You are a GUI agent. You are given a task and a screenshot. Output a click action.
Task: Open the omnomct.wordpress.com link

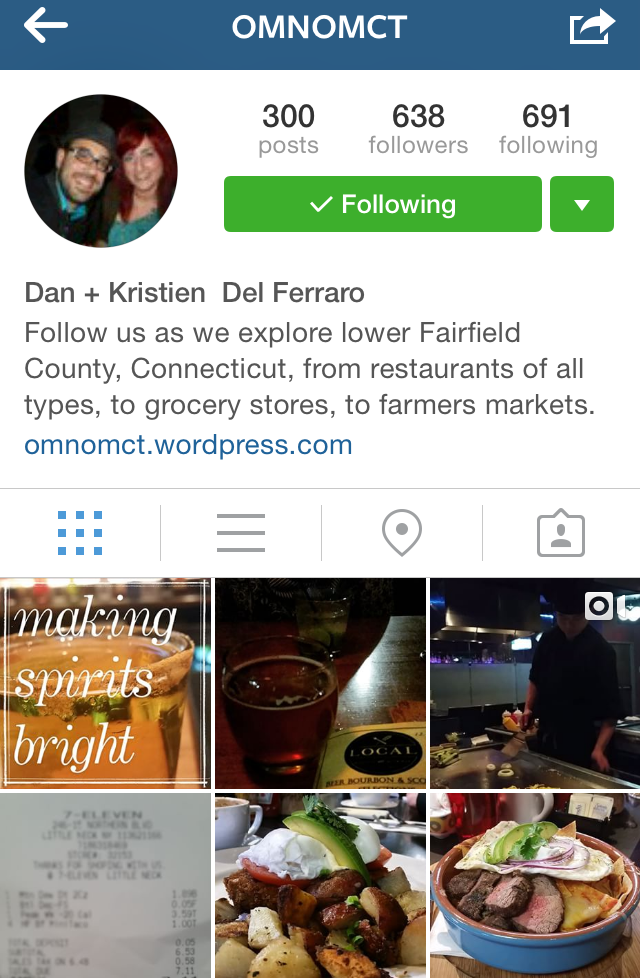188,444
